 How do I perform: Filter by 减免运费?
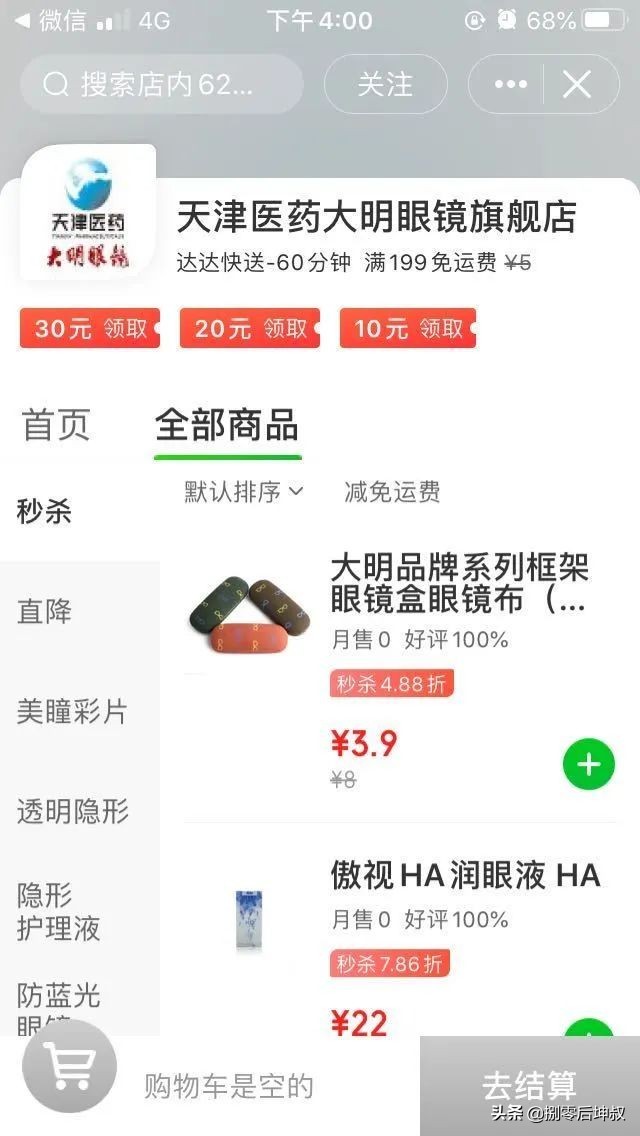(392, 492)
